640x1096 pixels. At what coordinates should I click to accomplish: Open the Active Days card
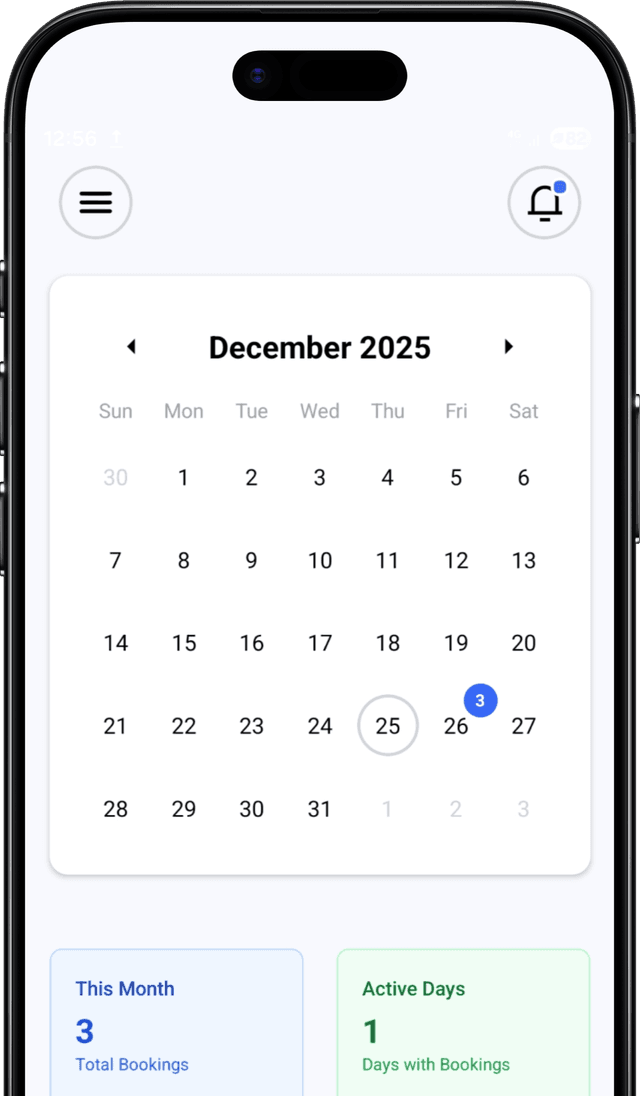tap(463, 1025)
